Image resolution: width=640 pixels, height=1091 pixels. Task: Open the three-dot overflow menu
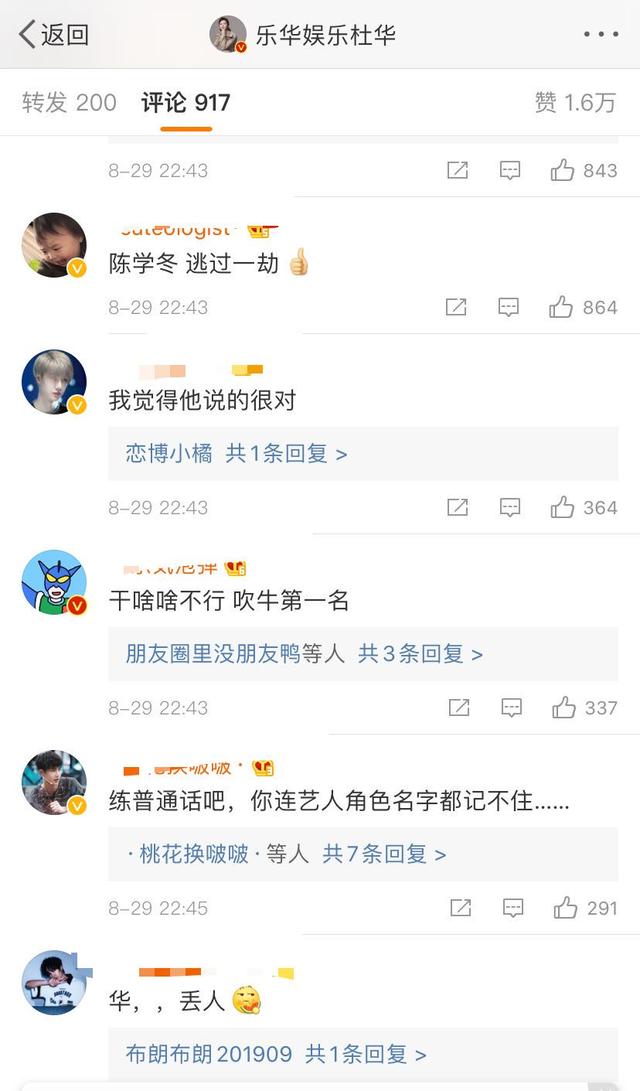tap(600, 35)
